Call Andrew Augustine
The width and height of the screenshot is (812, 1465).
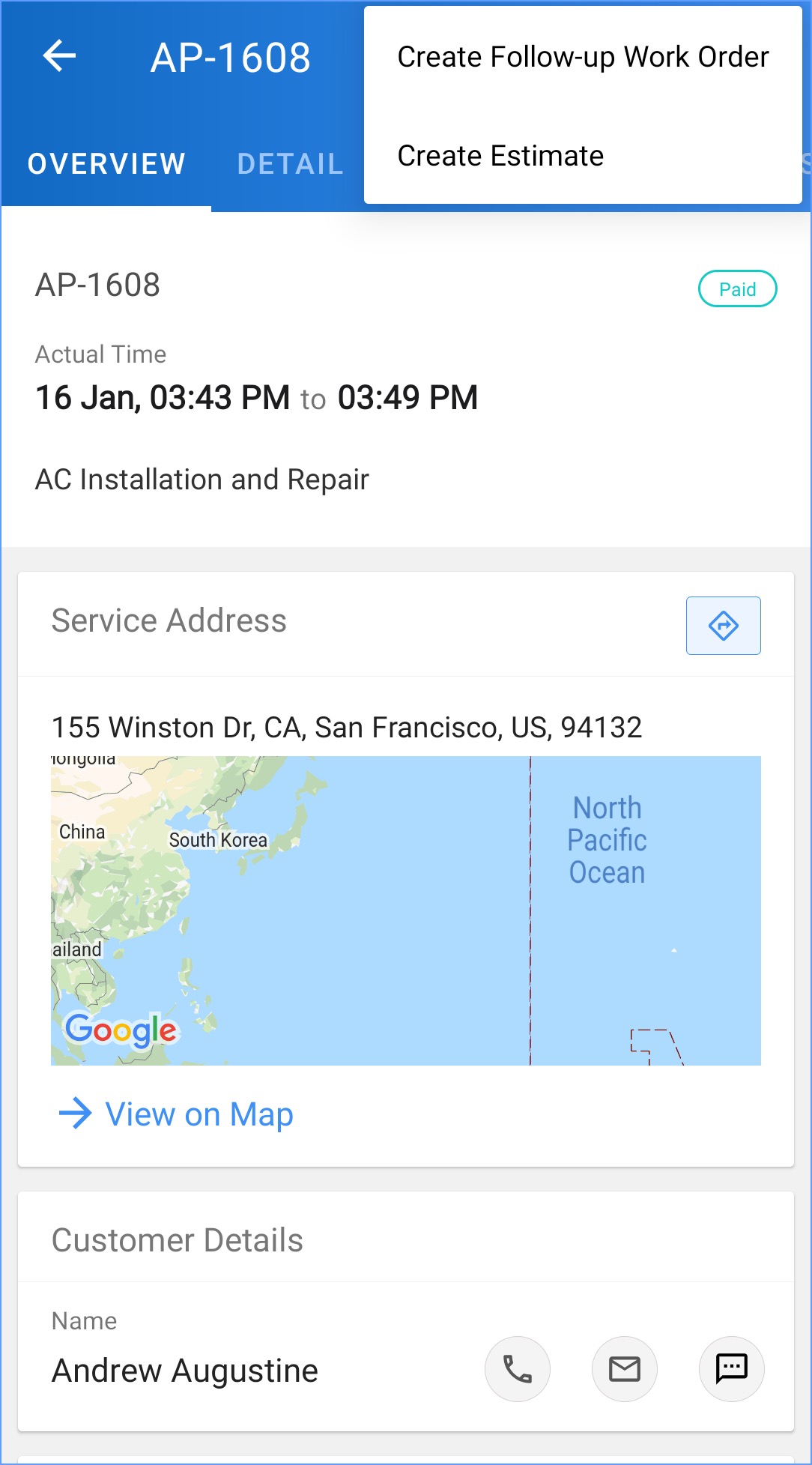(x=517, y=1368)
